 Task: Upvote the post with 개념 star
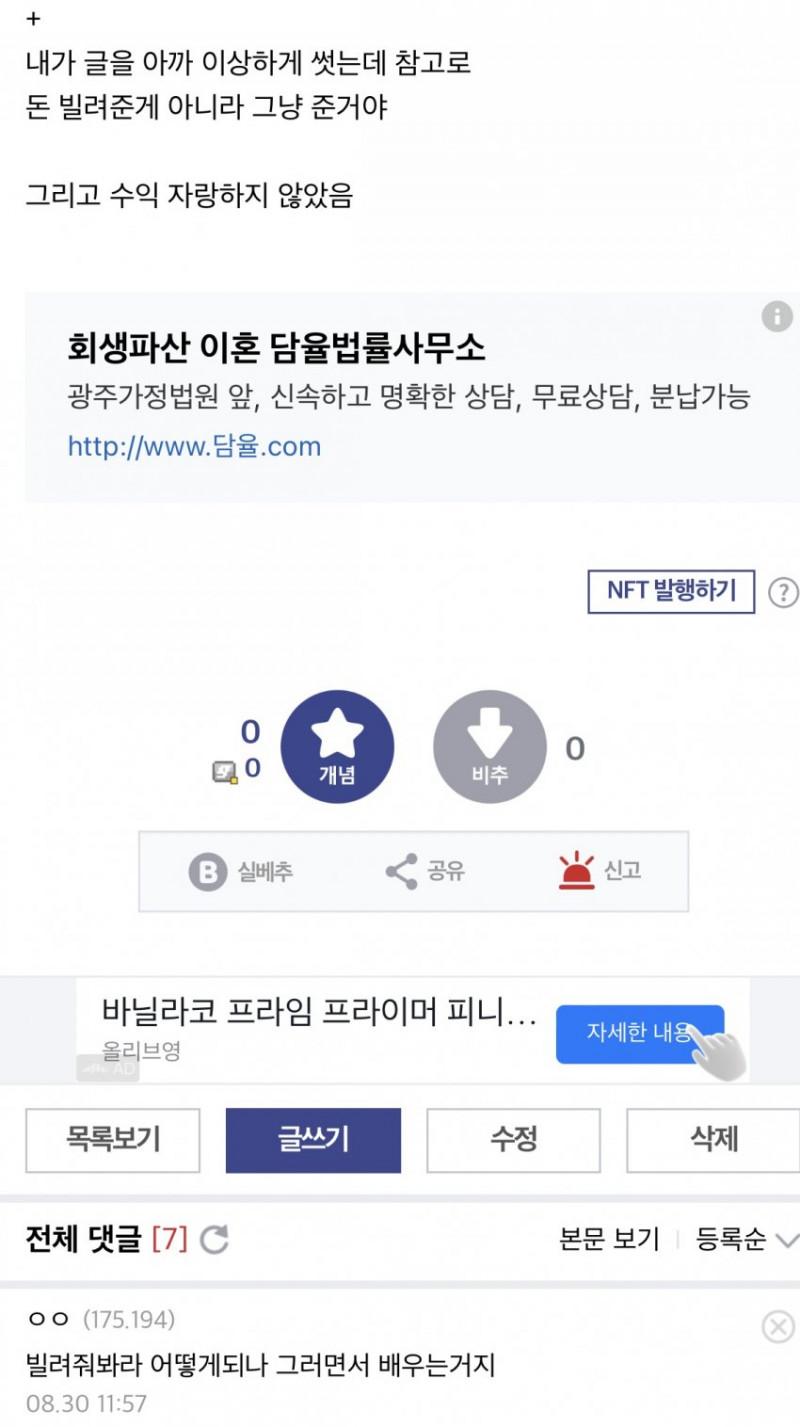point(337,747)
